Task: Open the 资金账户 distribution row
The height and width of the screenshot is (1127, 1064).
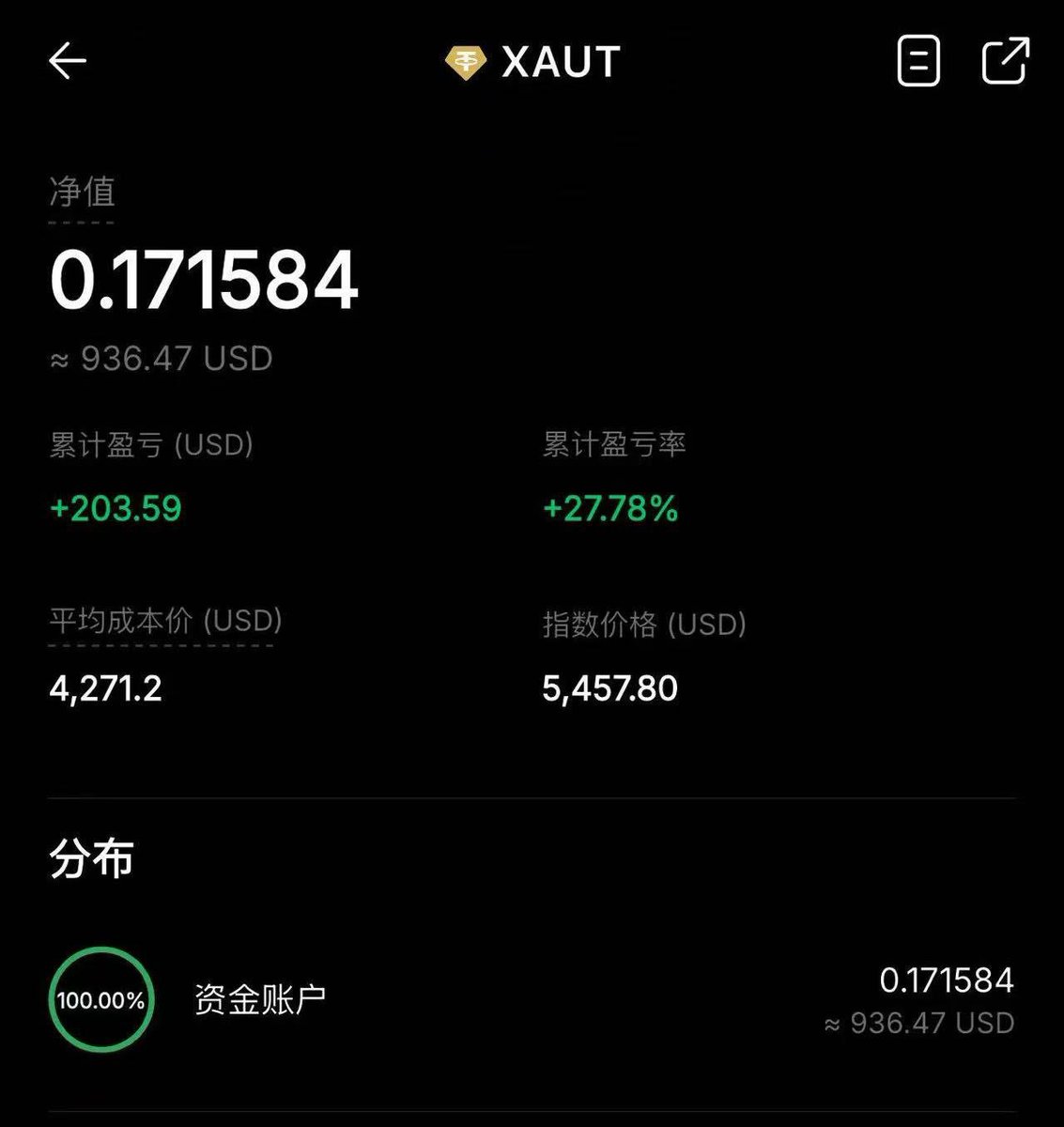Action: coord(532,999)
